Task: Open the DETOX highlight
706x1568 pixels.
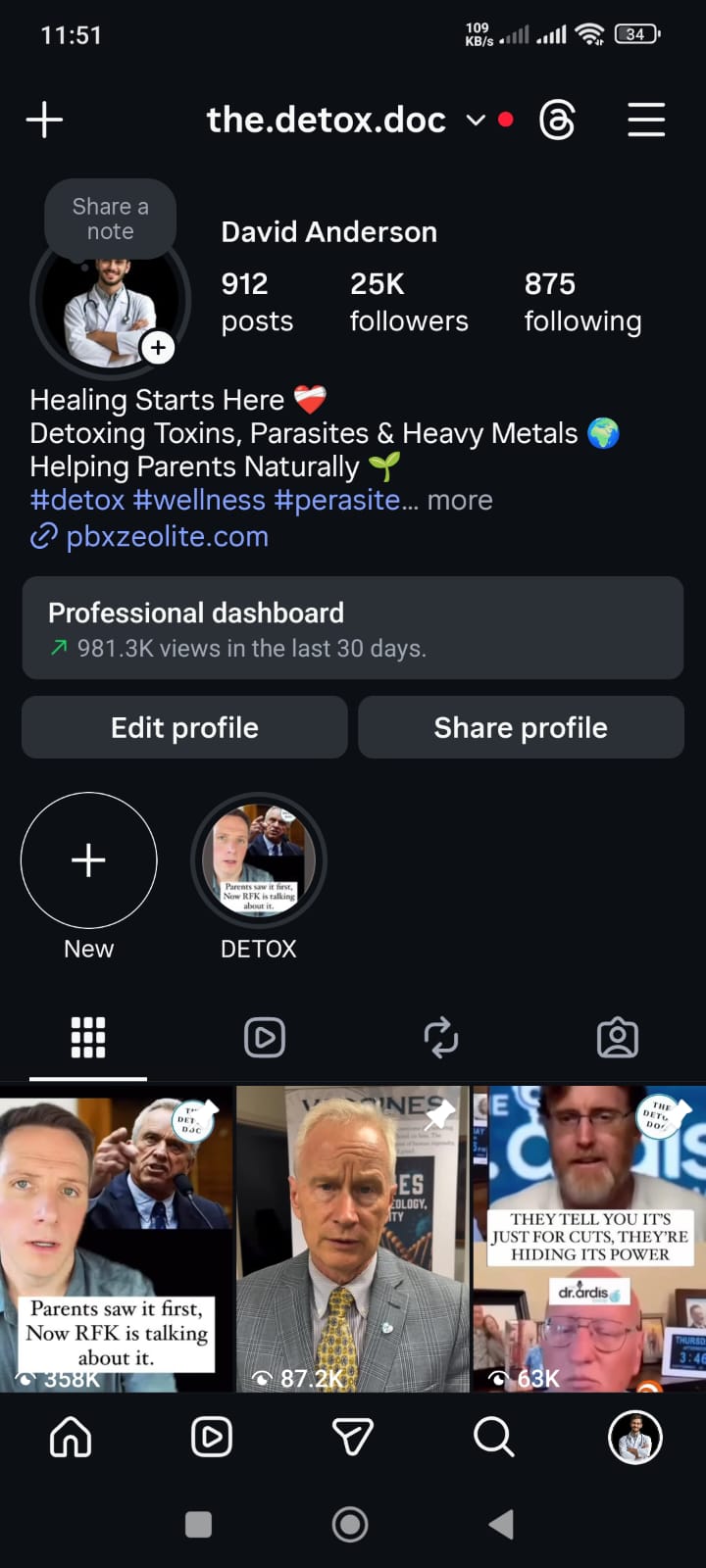Action: tap(259, 860)
